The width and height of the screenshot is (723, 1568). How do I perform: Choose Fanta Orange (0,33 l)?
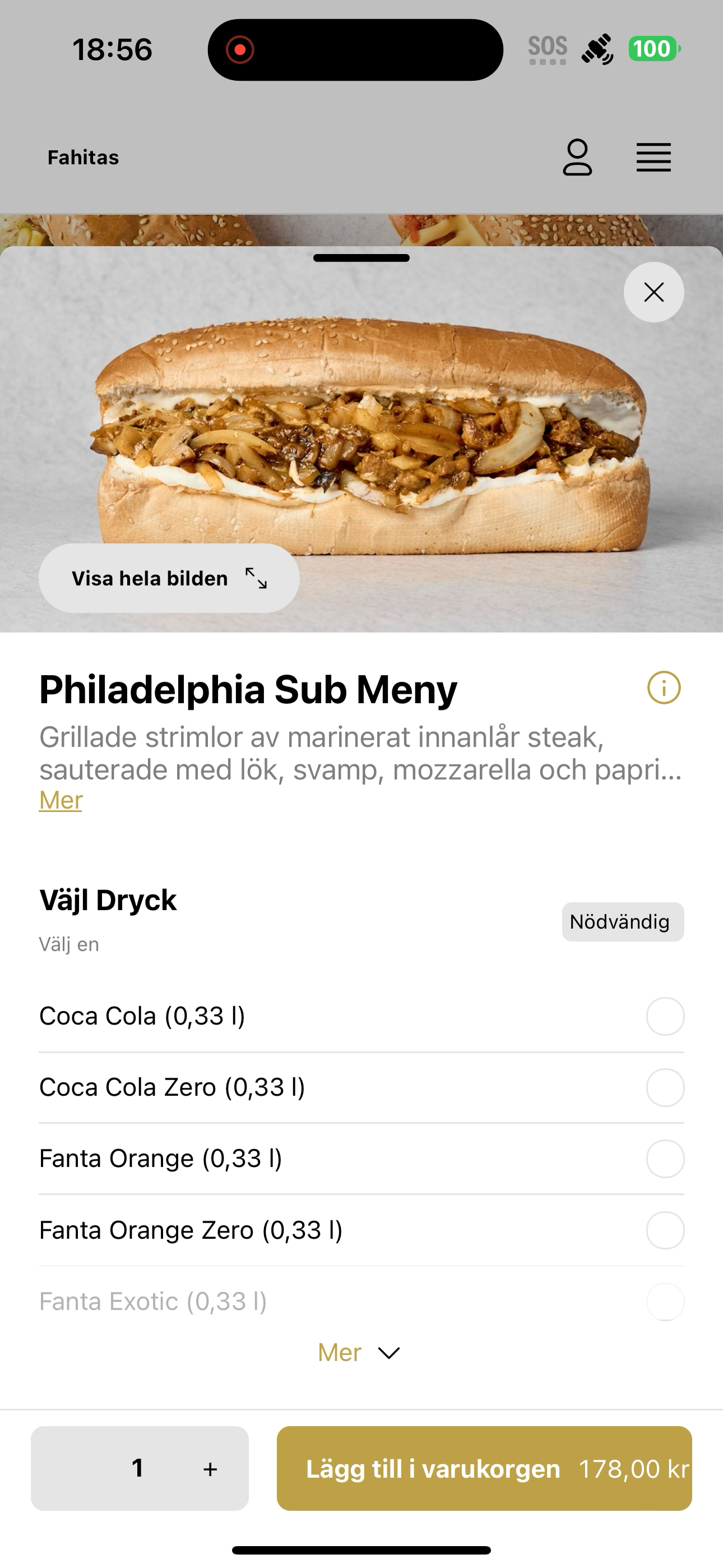point(361,1159)
